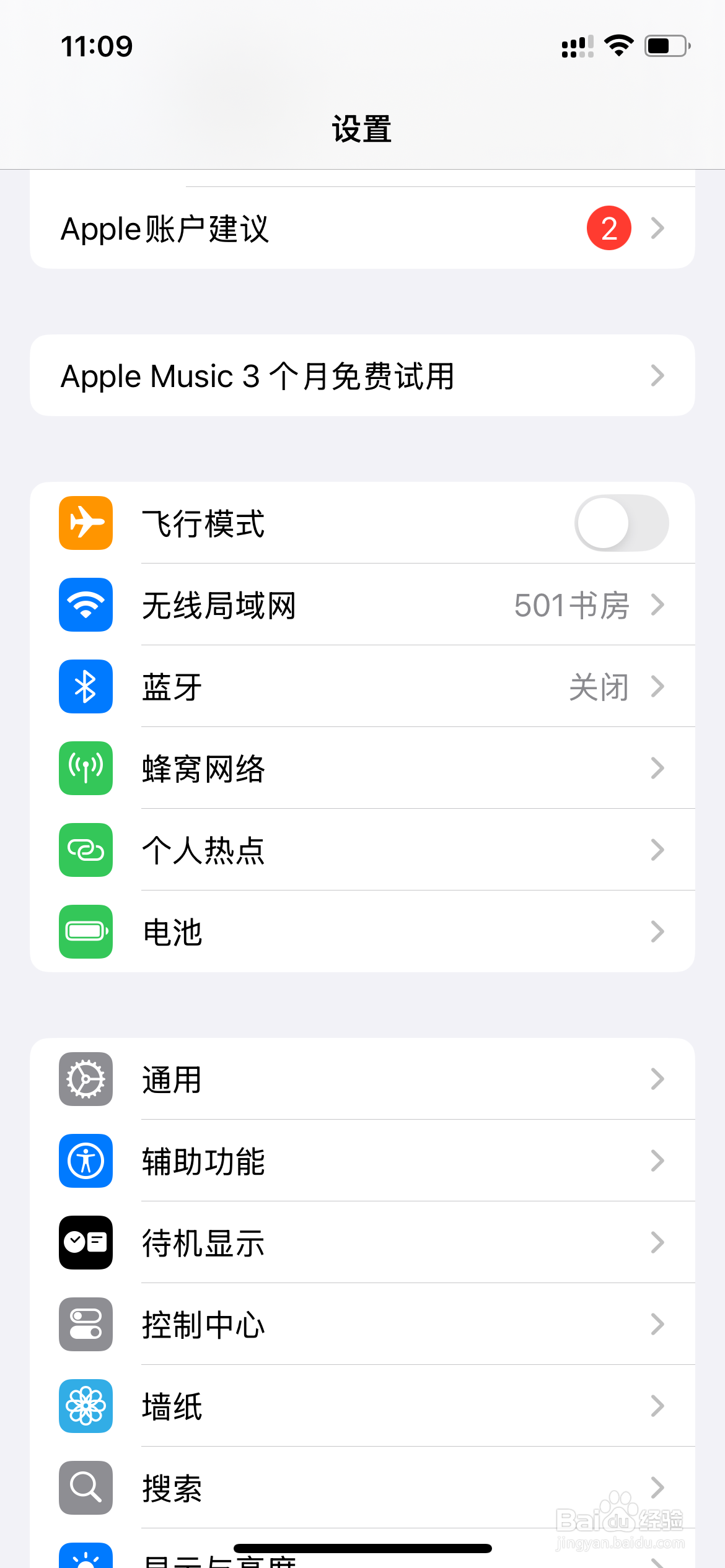The width and height of the screenshot is (725, 1568).
Task: Tap the Bluetooth icon beside 蓝牙
Action: tap(86, 687)
